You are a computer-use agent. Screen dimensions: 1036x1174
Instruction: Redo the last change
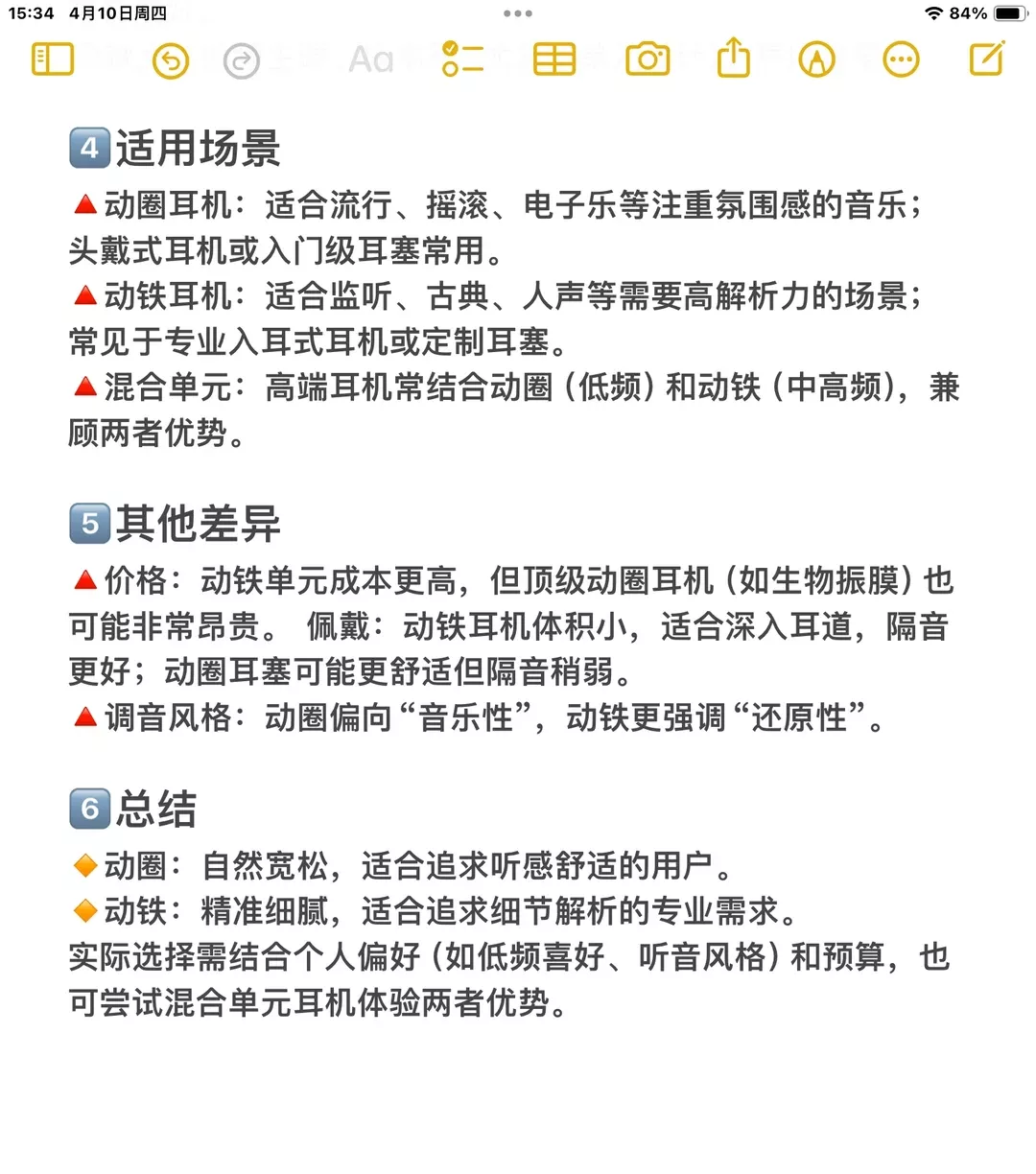pyautogui.click(x=241, y=59)
